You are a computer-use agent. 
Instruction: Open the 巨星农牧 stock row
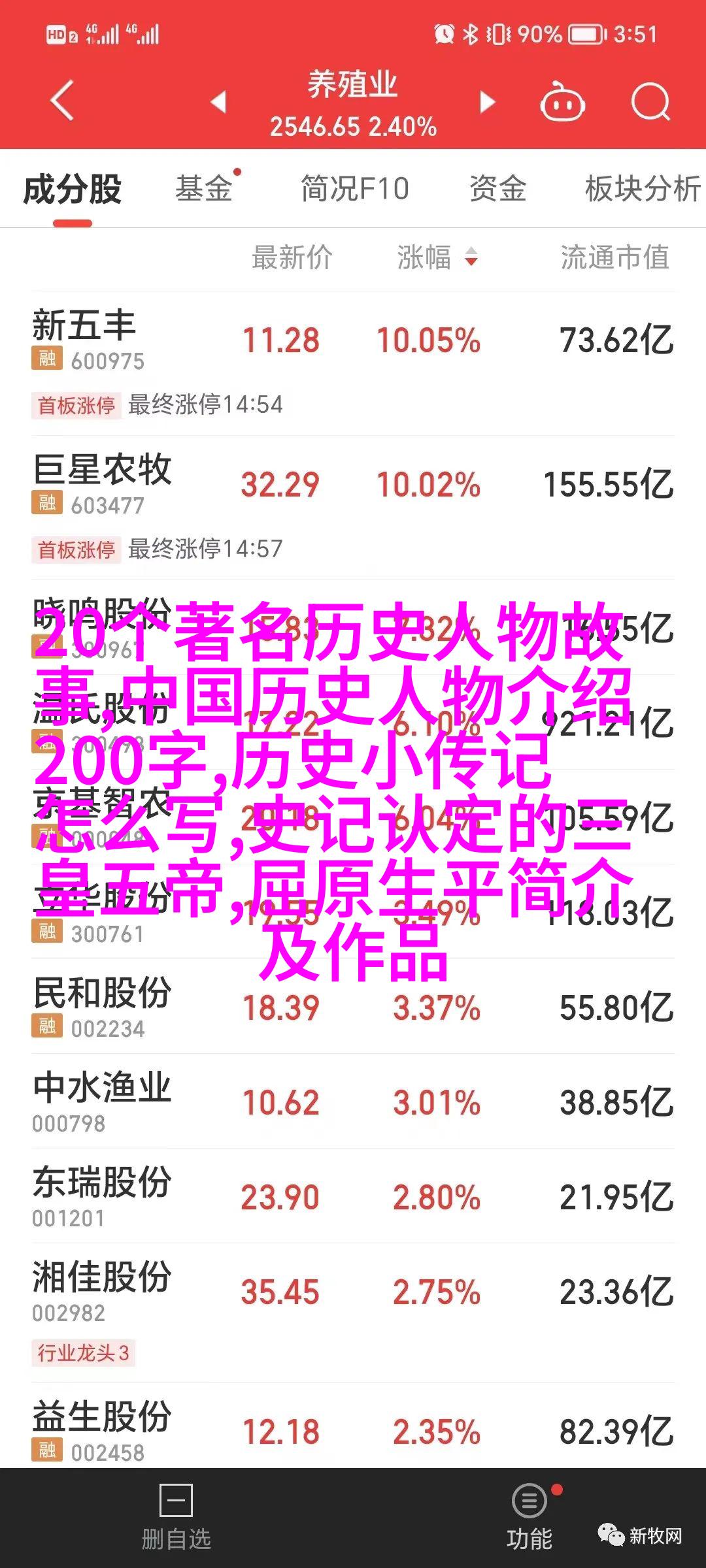[353, 508]
